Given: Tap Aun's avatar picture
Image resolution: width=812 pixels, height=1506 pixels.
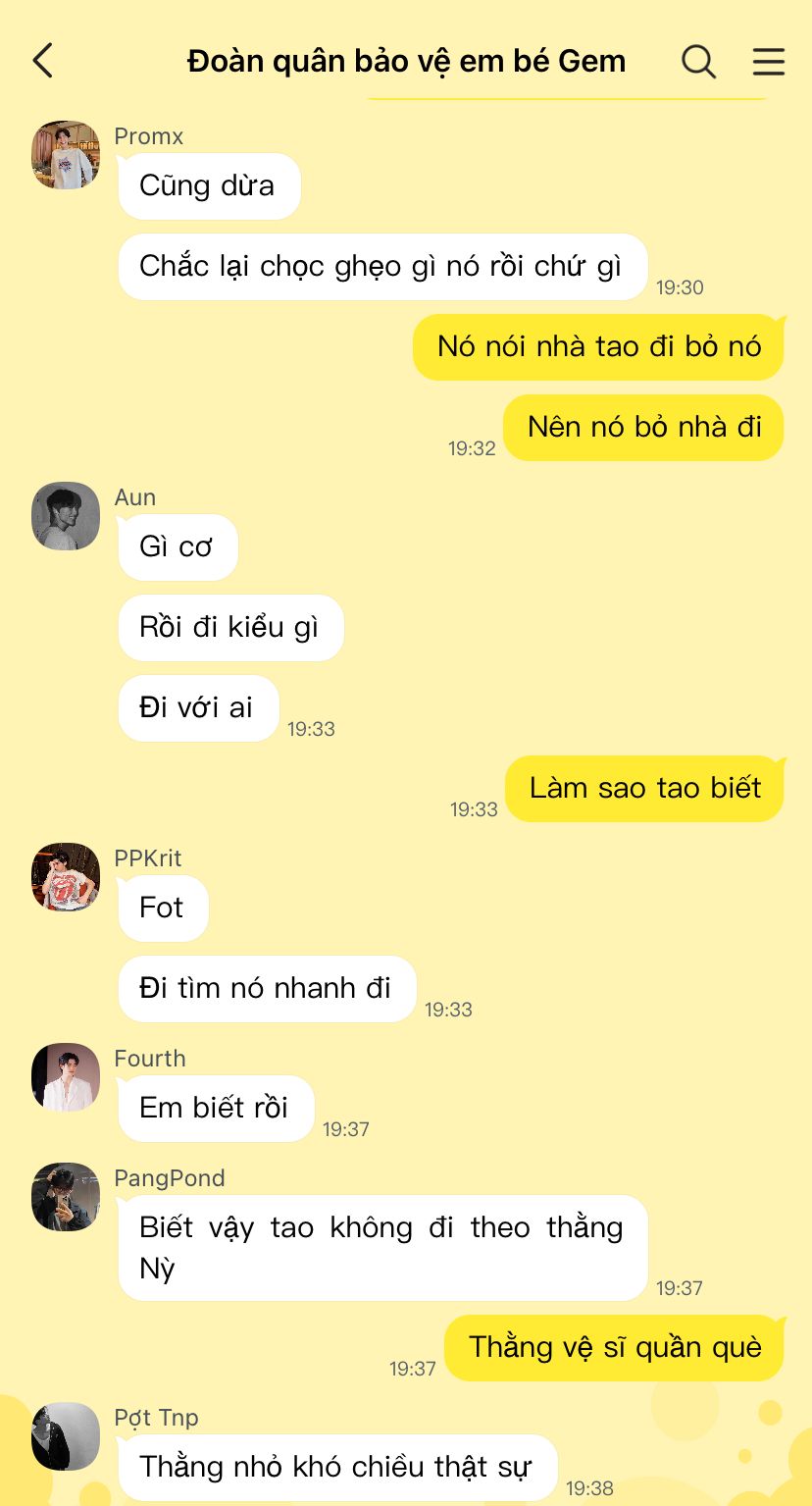Looking at the screenshot, I should coord(66,516).
